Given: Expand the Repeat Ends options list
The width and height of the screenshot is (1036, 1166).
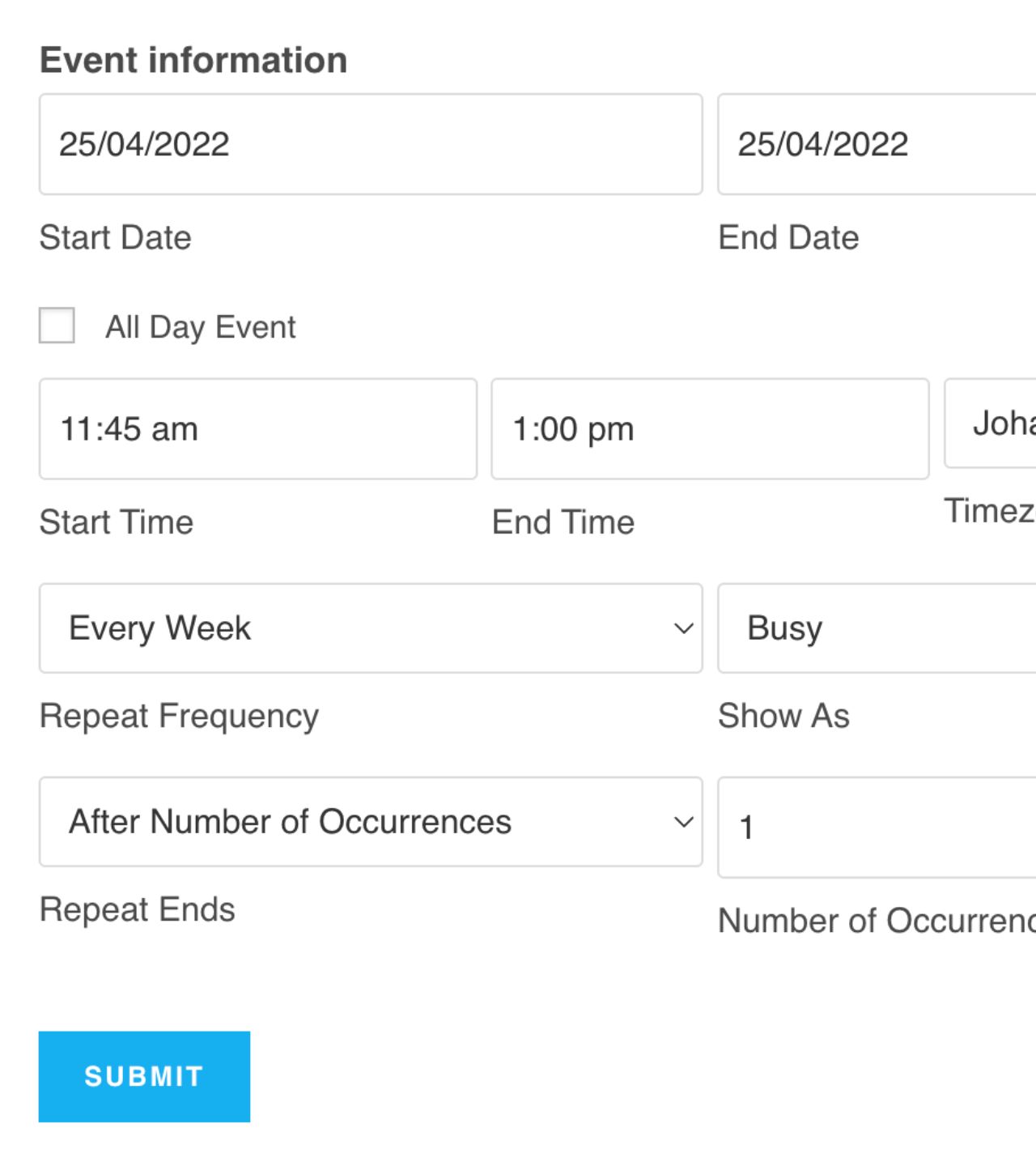Looking at the screenshot, I should [x=369, y=820].
